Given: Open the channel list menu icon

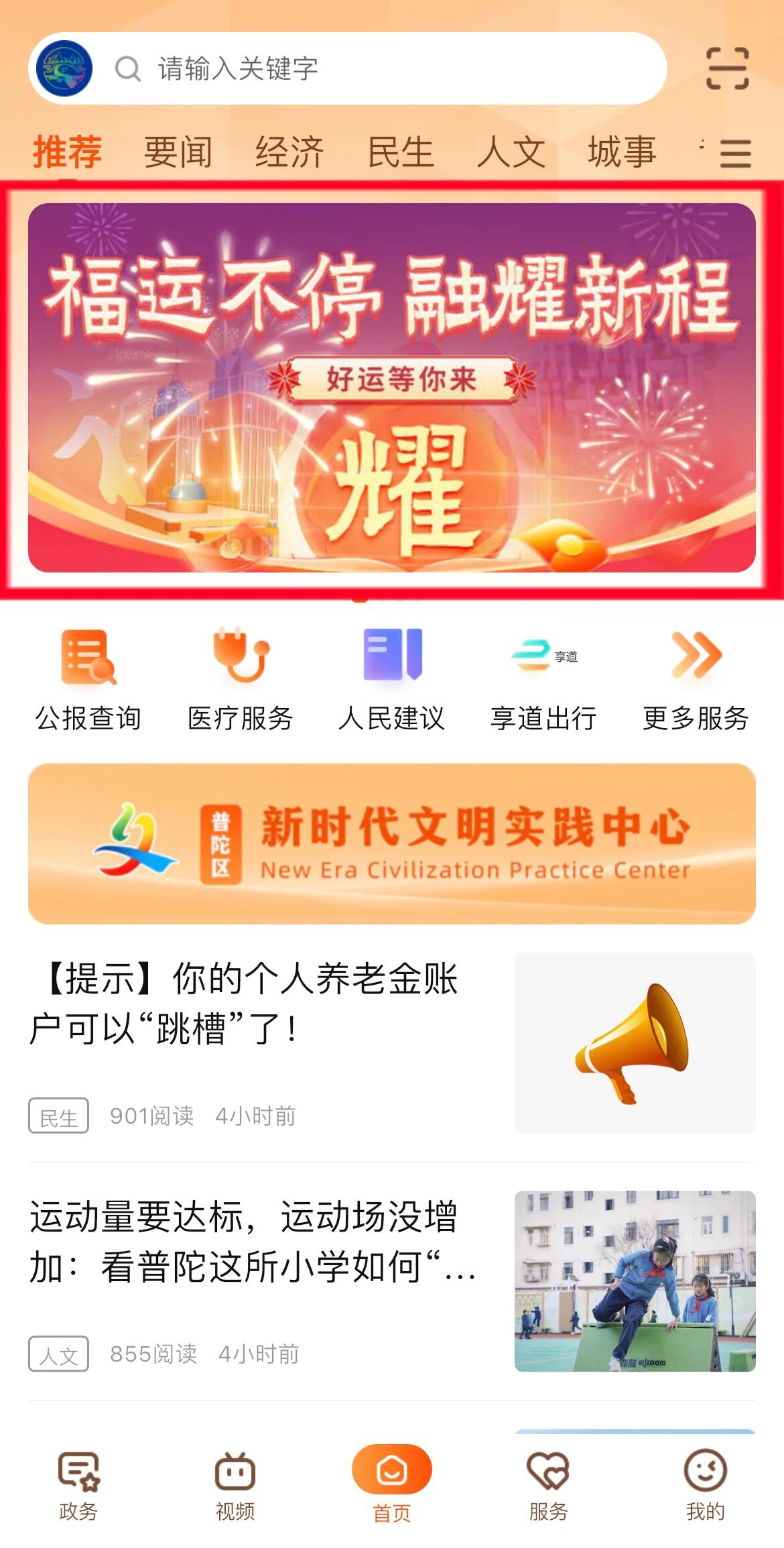Looking at the screenshot, I should (735, 154).
